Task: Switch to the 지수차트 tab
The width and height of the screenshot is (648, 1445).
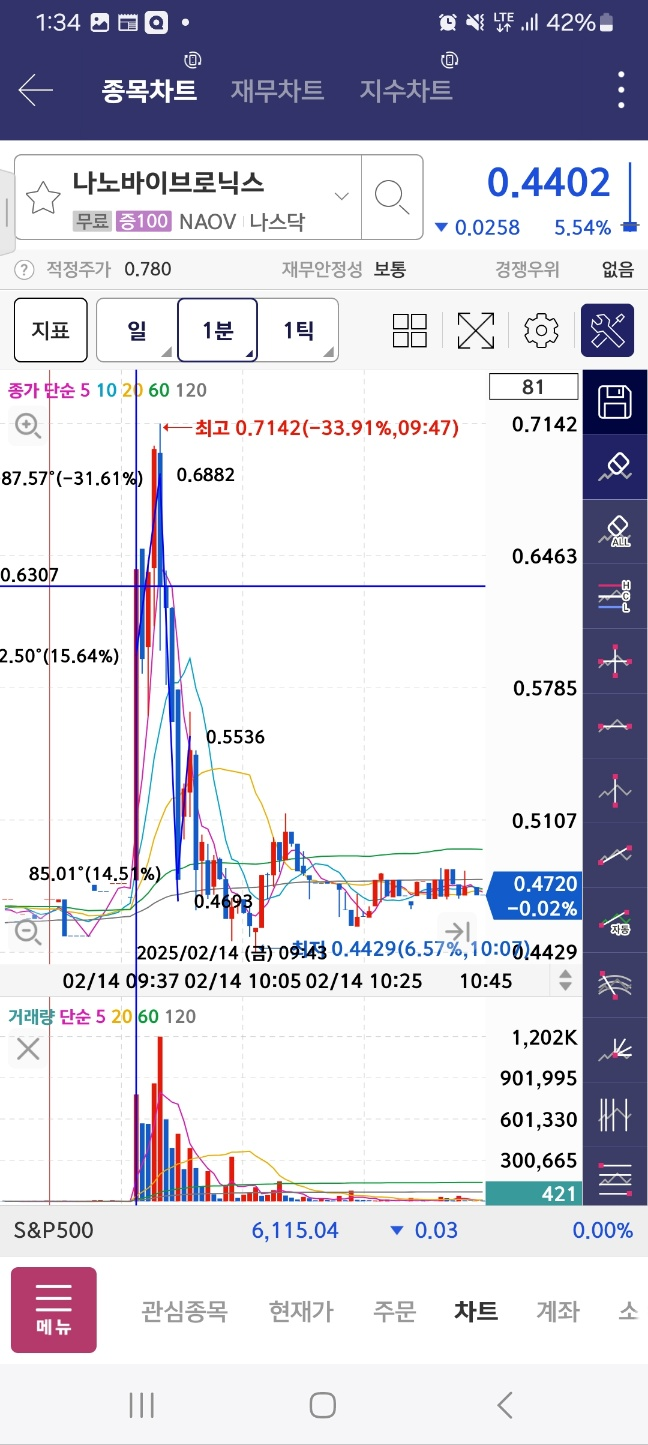Action: click(x=406, y=91)
